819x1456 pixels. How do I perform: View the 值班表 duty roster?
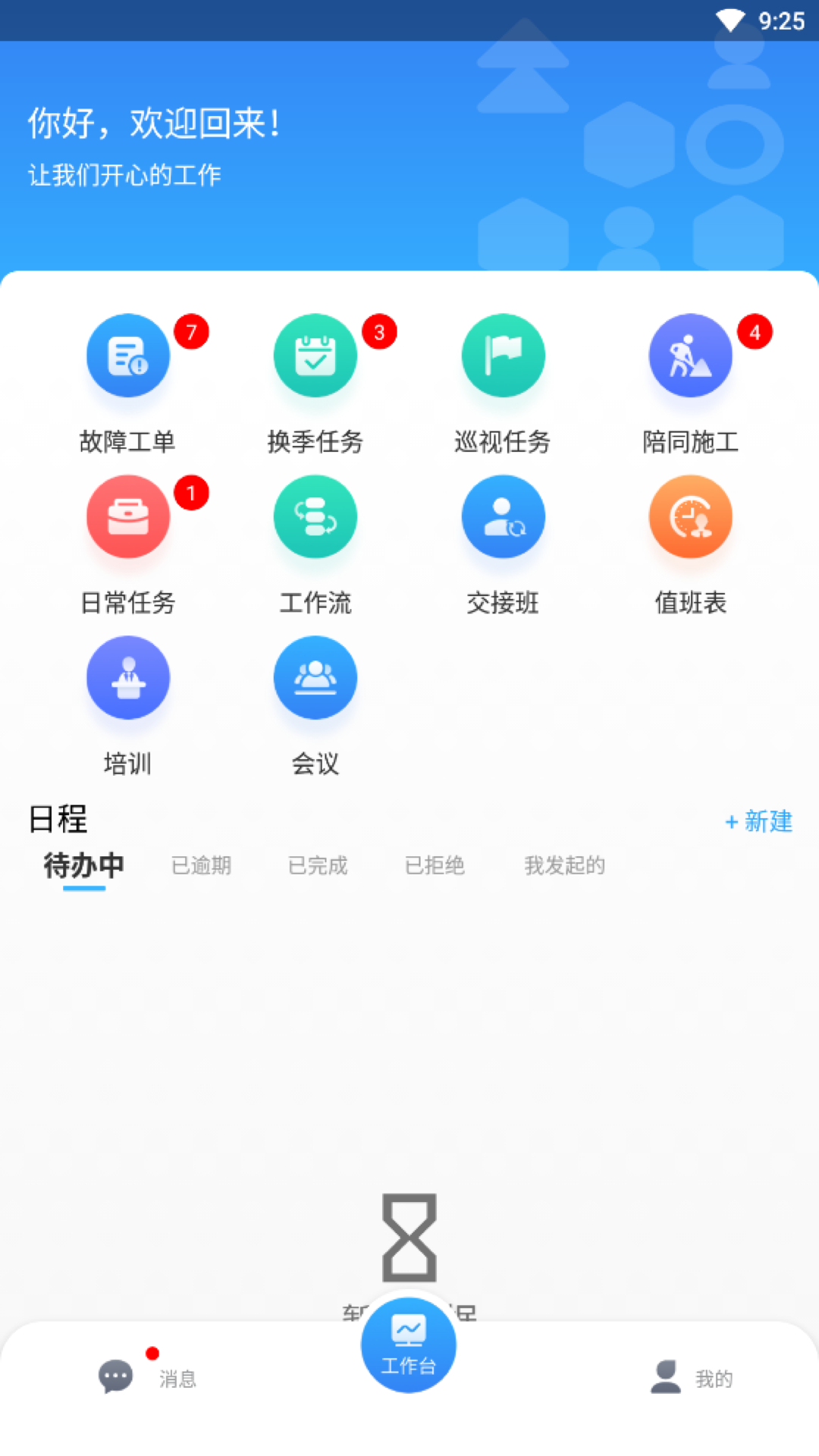690,518
